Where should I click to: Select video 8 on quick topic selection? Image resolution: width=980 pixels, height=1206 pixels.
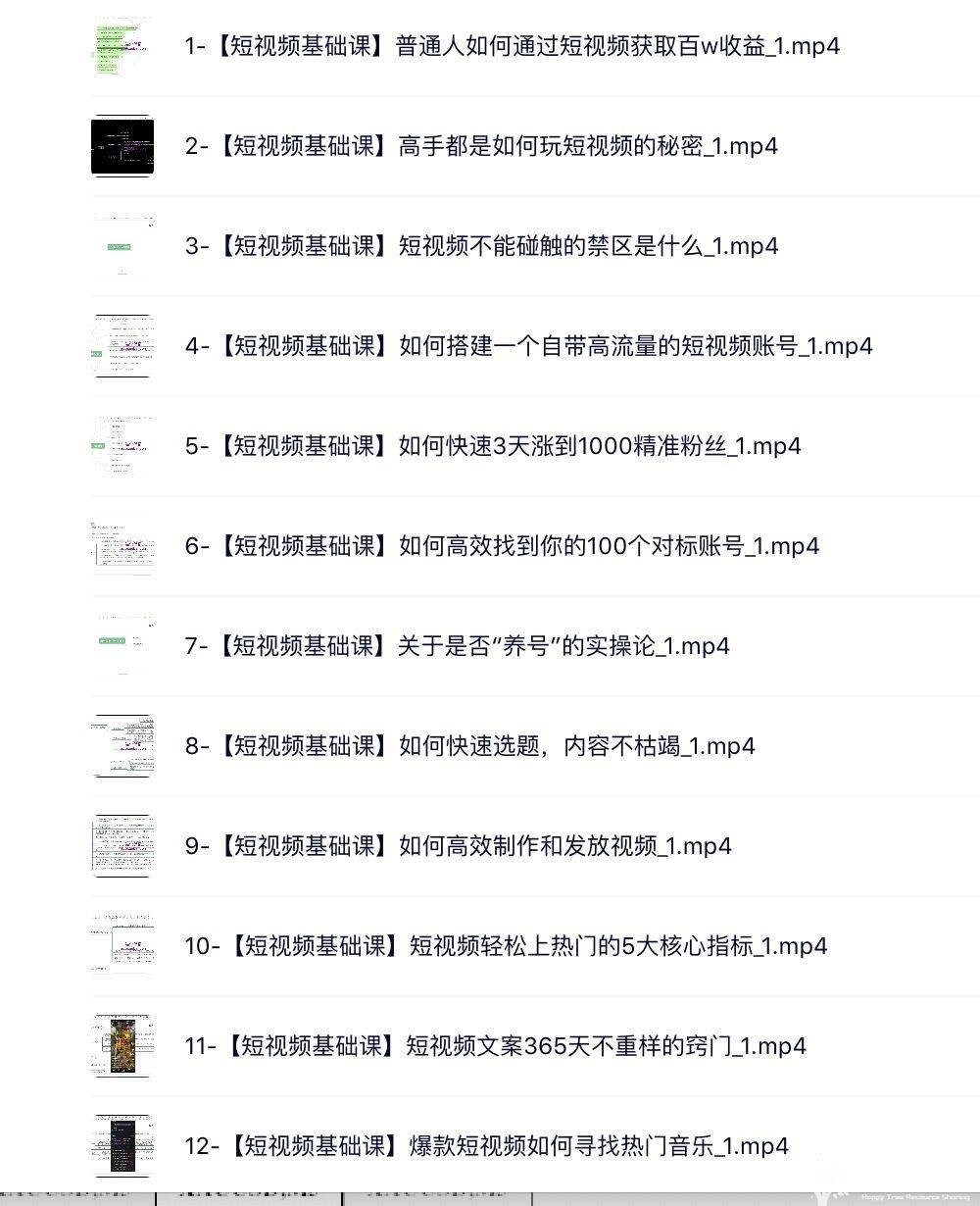(x=469, y=746)
